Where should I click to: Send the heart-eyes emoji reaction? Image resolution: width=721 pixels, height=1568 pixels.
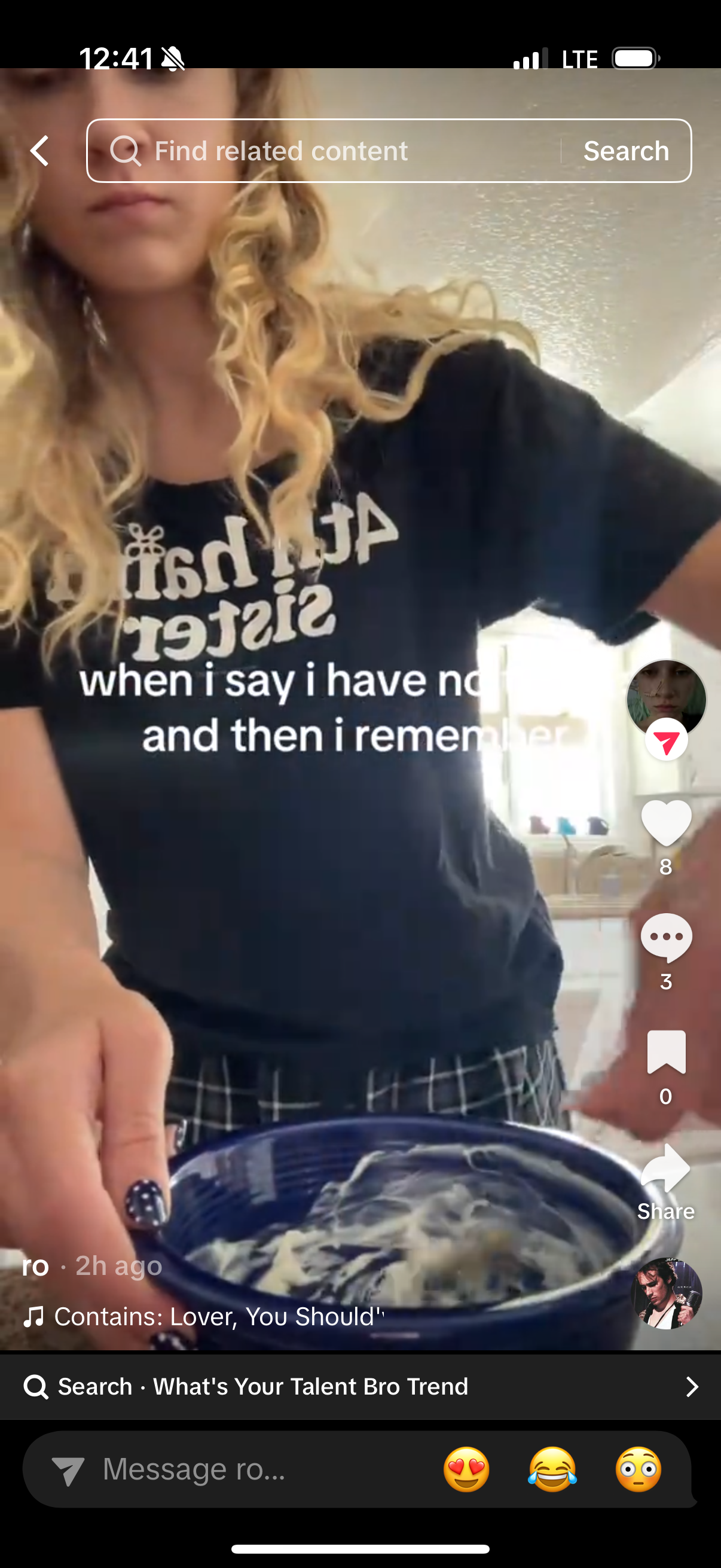tap(467, 1469)
